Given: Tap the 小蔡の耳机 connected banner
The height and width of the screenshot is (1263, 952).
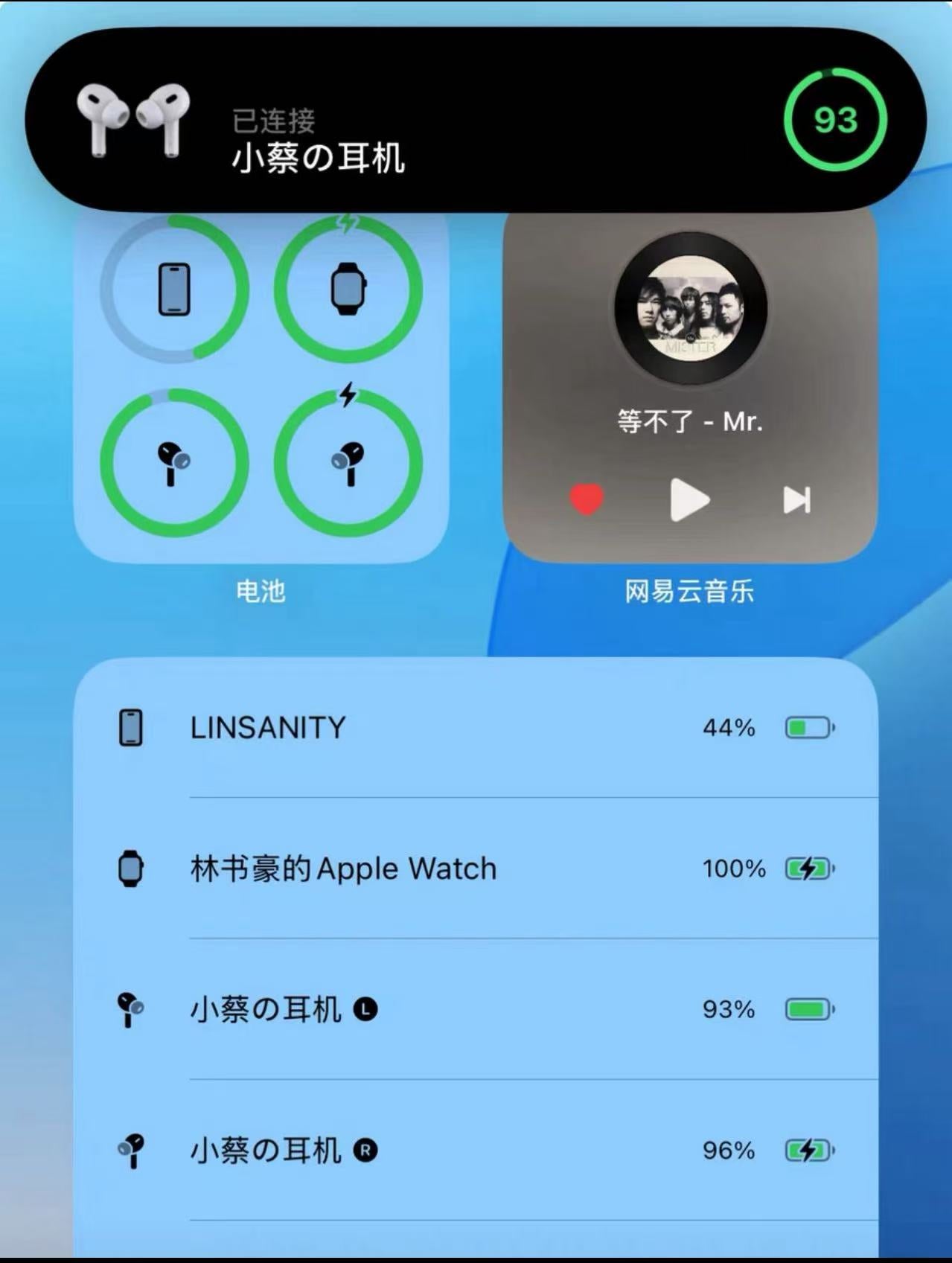Looking at the screenshot, I should [x=475, y=121].
